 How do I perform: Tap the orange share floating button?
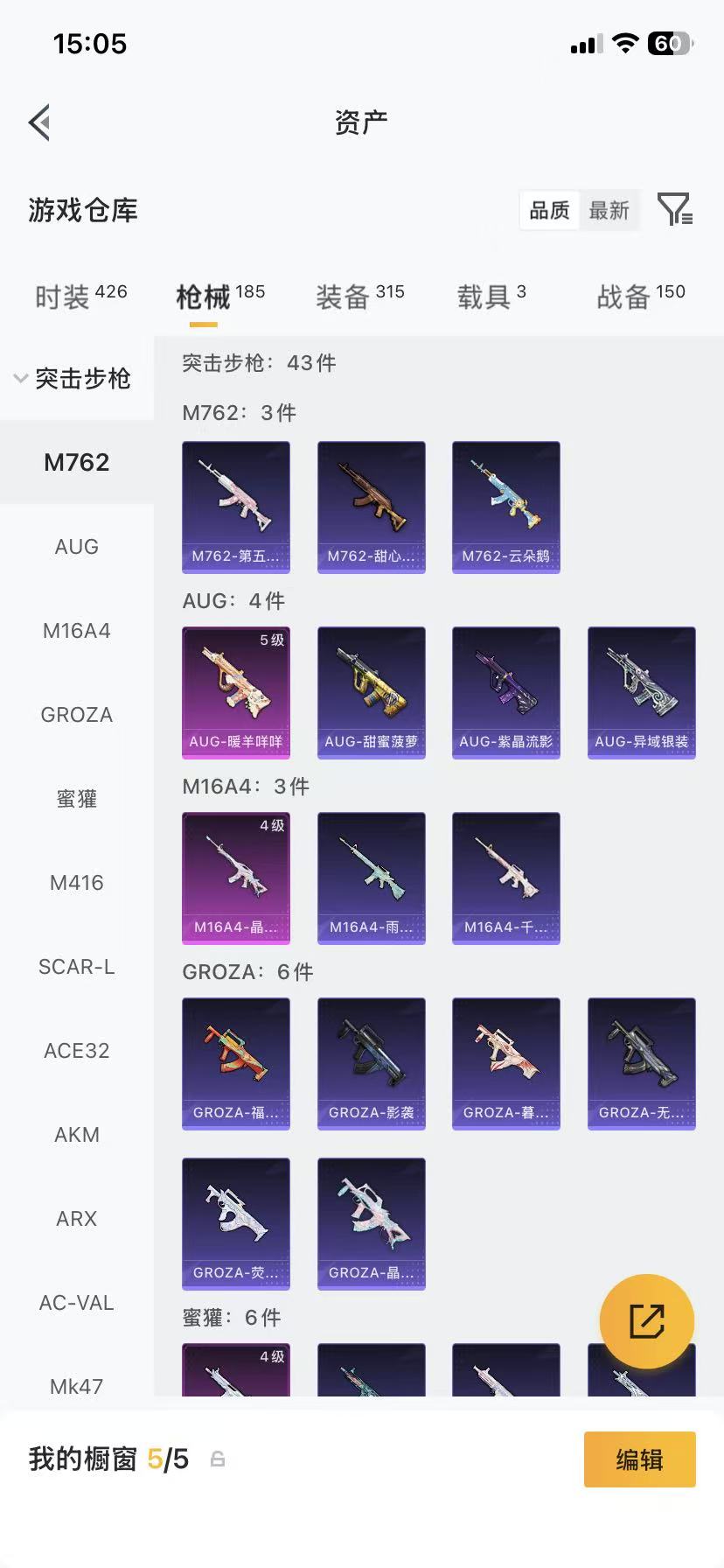pos(646,1321)
